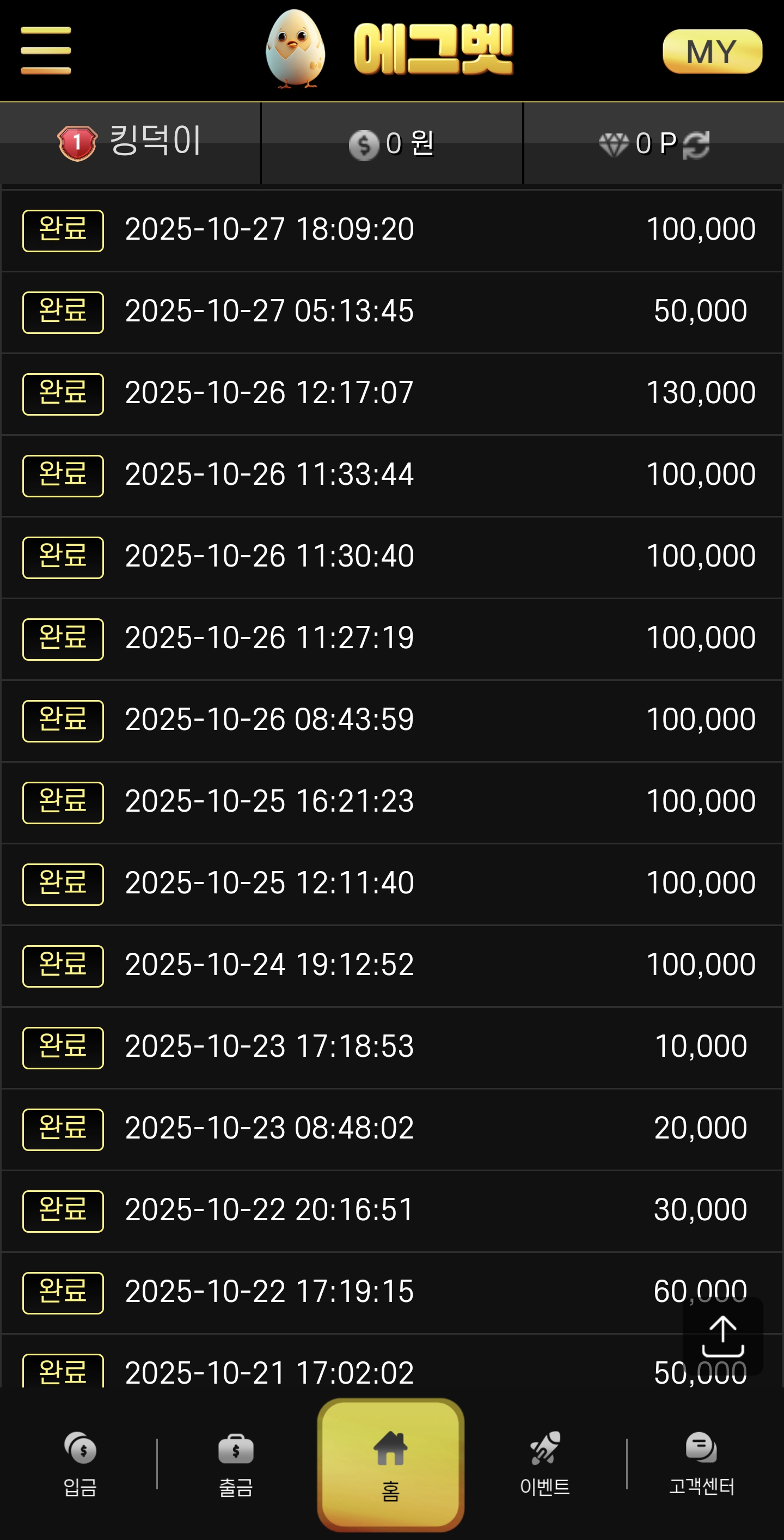Go to the 입금 deposit tab

point(80,1464)
